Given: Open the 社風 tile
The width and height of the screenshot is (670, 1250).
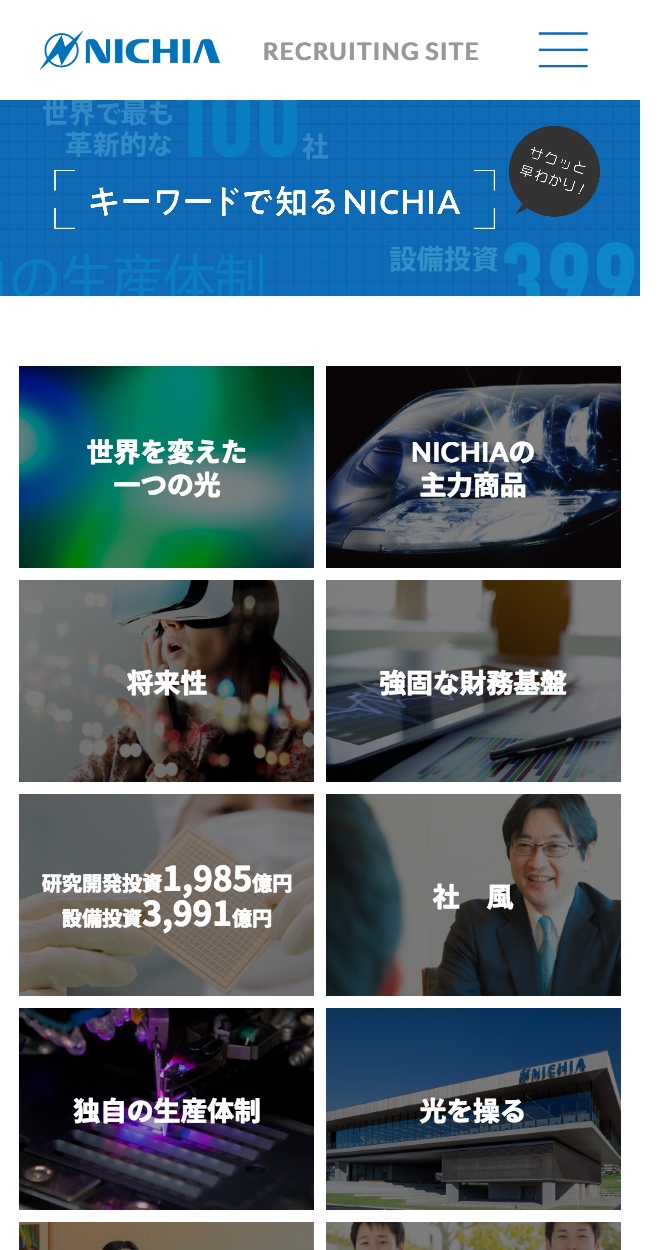Looking at the screenshot, I should (473, 895).
